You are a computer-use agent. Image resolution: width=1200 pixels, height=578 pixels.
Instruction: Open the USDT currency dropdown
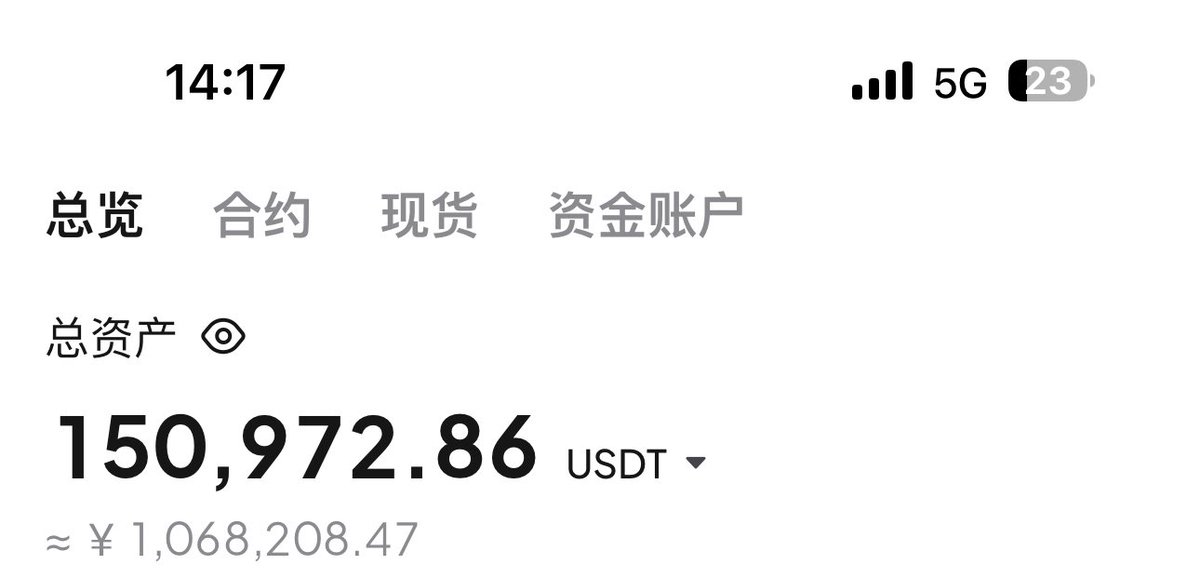tap(637, 463)
